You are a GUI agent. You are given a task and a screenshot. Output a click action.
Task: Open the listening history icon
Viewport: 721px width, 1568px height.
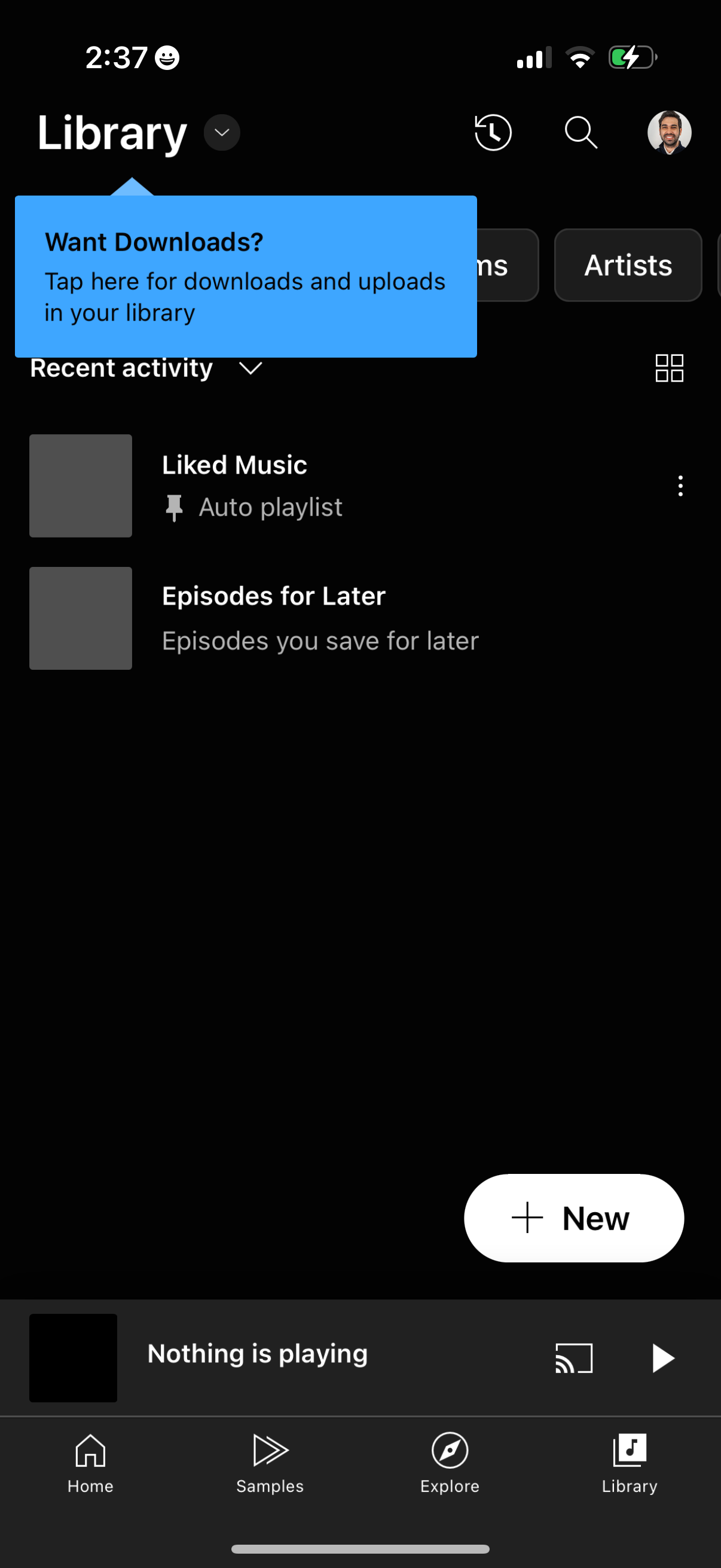point(492,132)
